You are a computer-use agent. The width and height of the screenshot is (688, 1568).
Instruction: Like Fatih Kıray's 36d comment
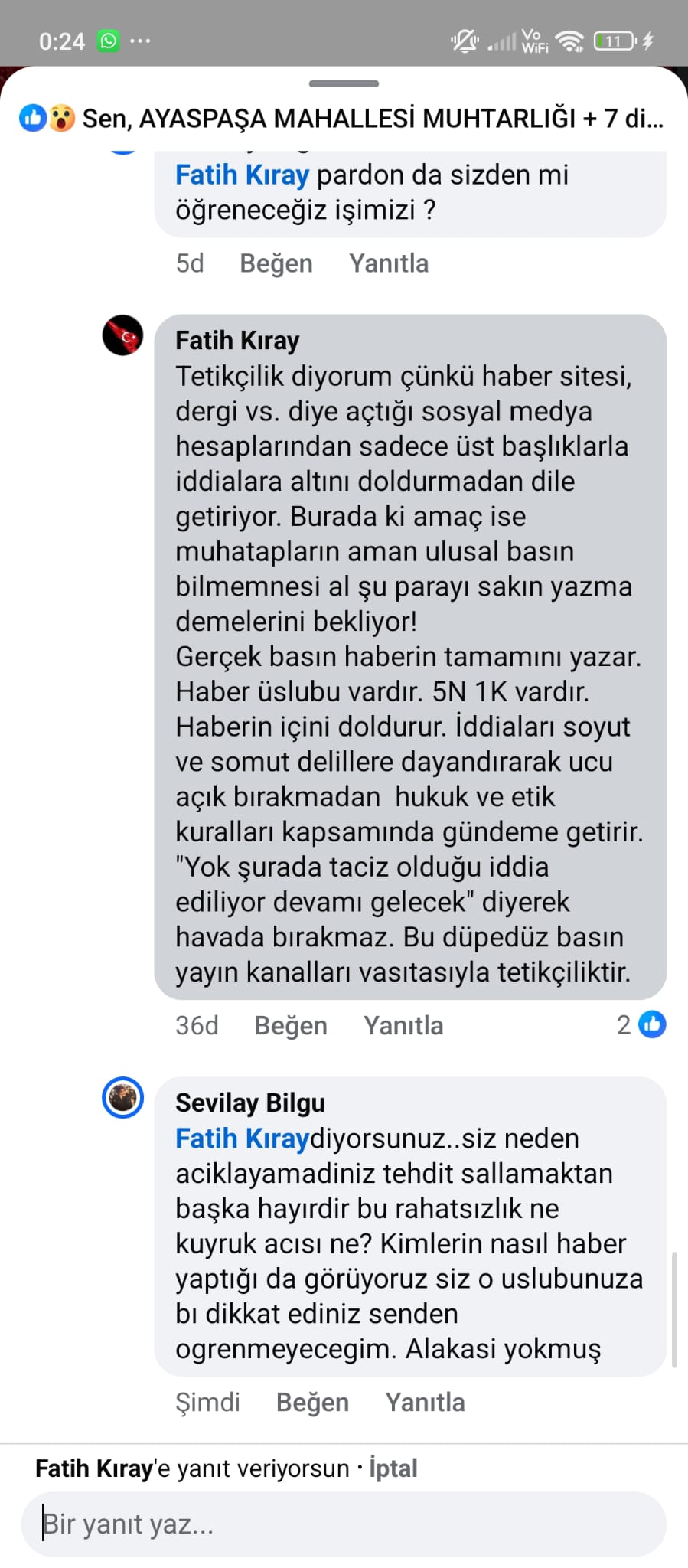[x=290, y=1025]
